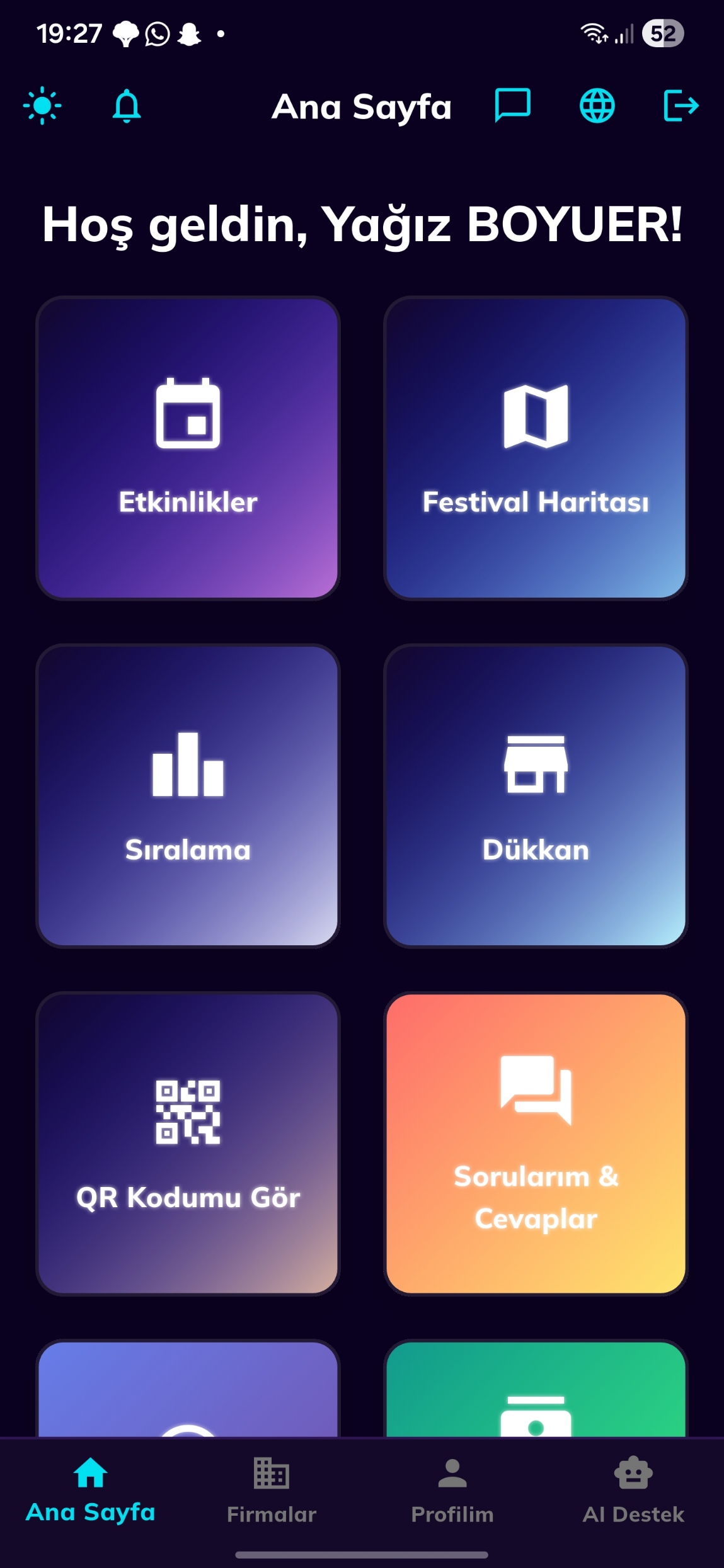The width and height of the screenshot is (724, 1568).
Task: Toggle the light/dark theme sun icon
Action: (x=42, y=106)
